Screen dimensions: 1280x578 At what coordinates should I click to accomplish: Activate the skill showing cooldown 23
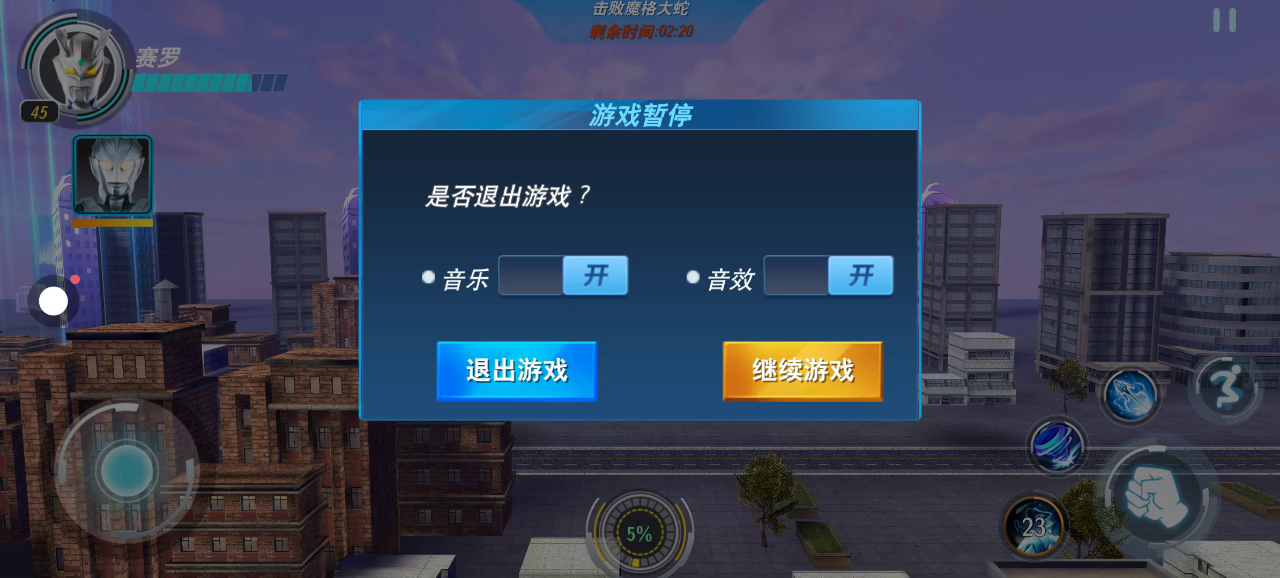pos(1033,526)
